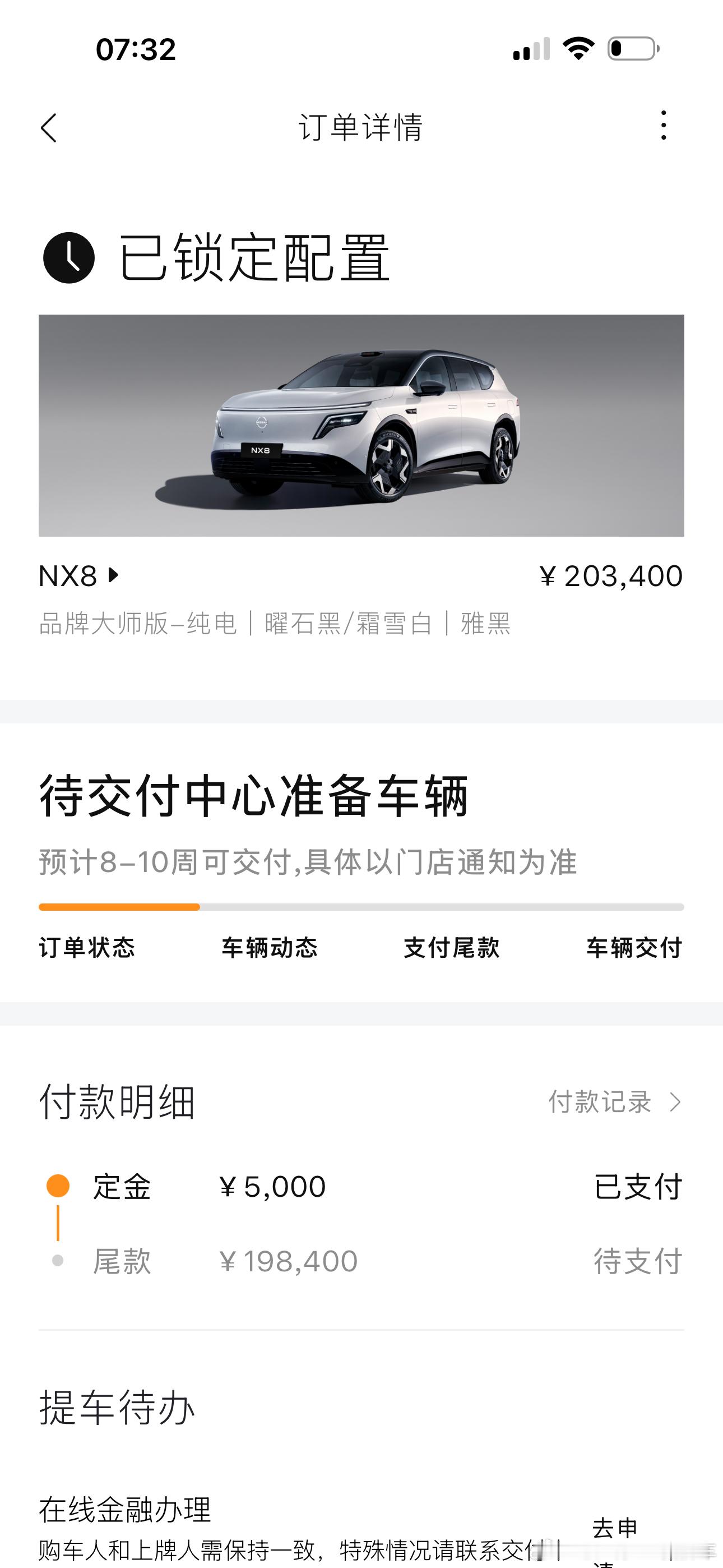Open the three-dot overflow menu

pos(665,127)
